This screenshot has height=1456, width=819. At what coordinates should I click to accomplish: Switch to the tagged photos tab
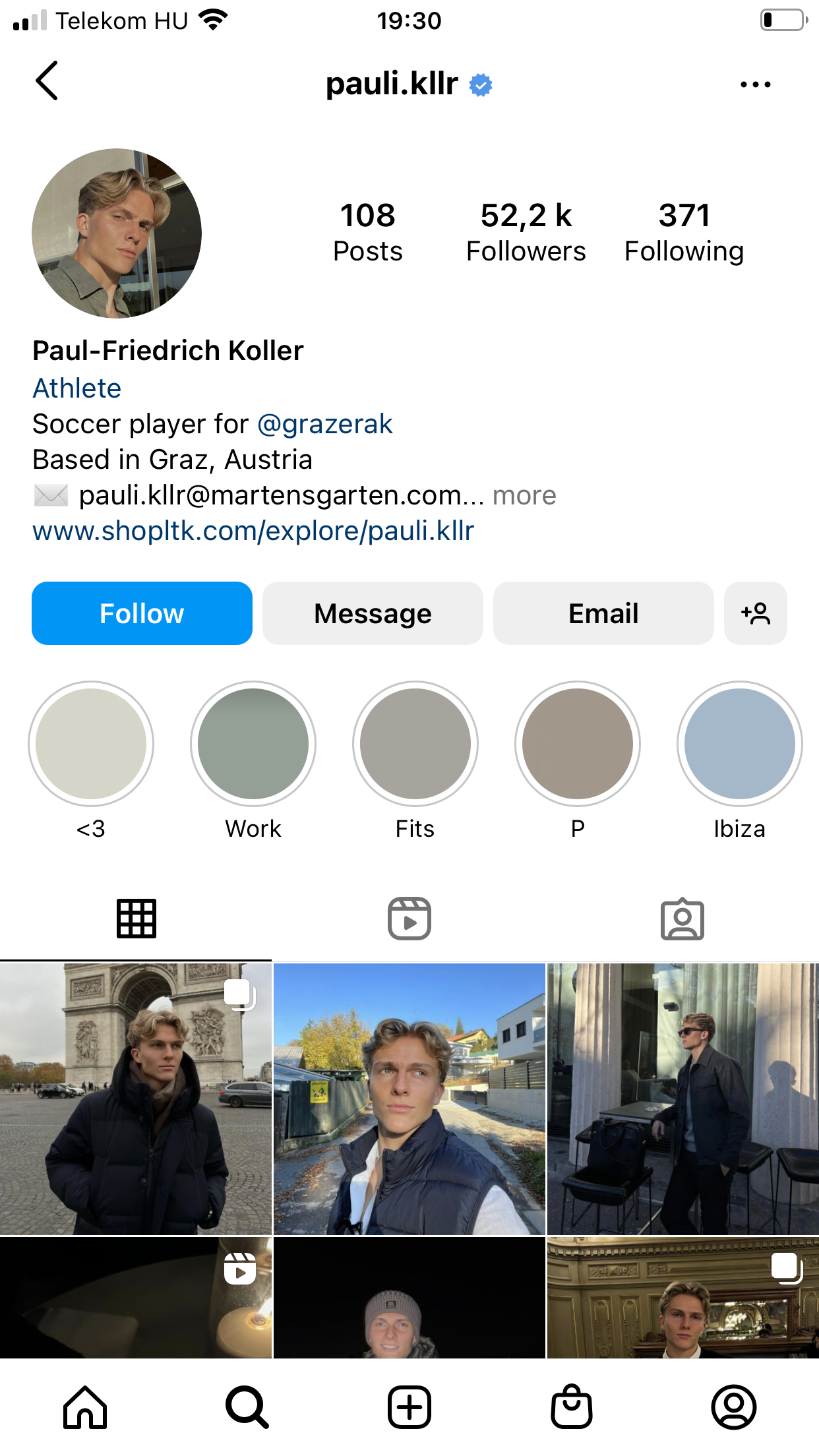[x=682, y=918]
